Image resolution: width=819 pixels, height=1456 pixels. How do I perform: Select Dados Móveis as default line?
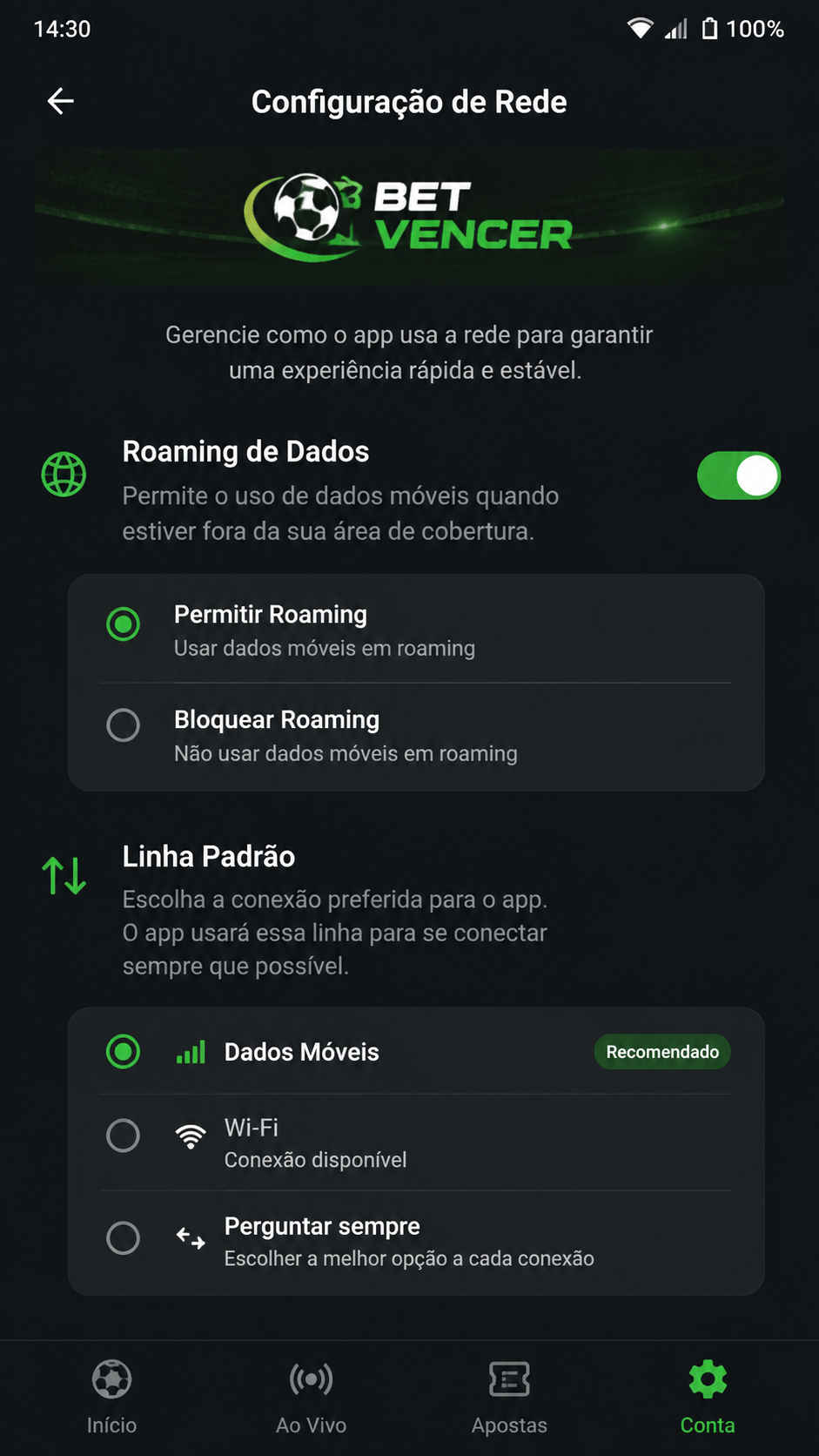coord(416,1052)
